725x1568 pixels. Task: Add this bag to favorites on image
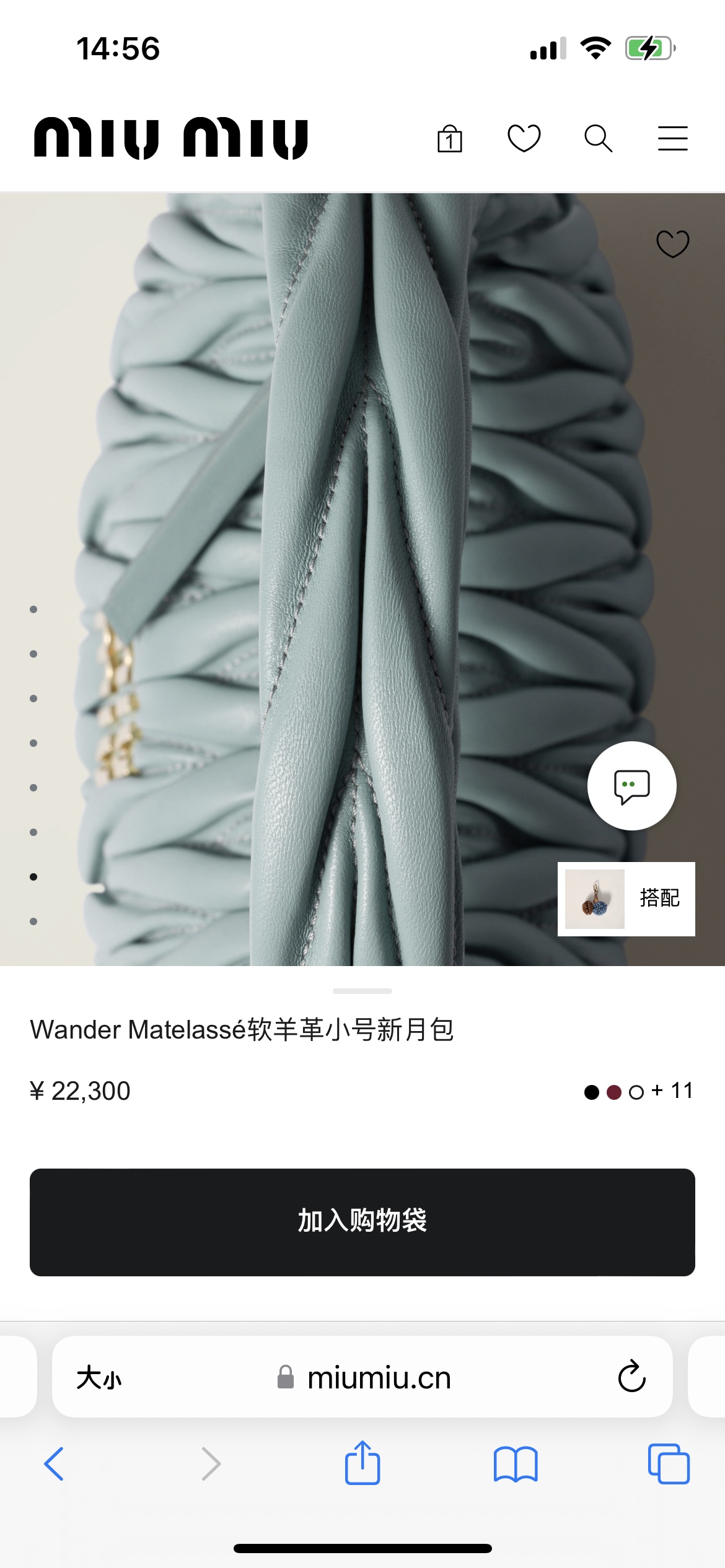pyautogui.click(x=673, y=243)
